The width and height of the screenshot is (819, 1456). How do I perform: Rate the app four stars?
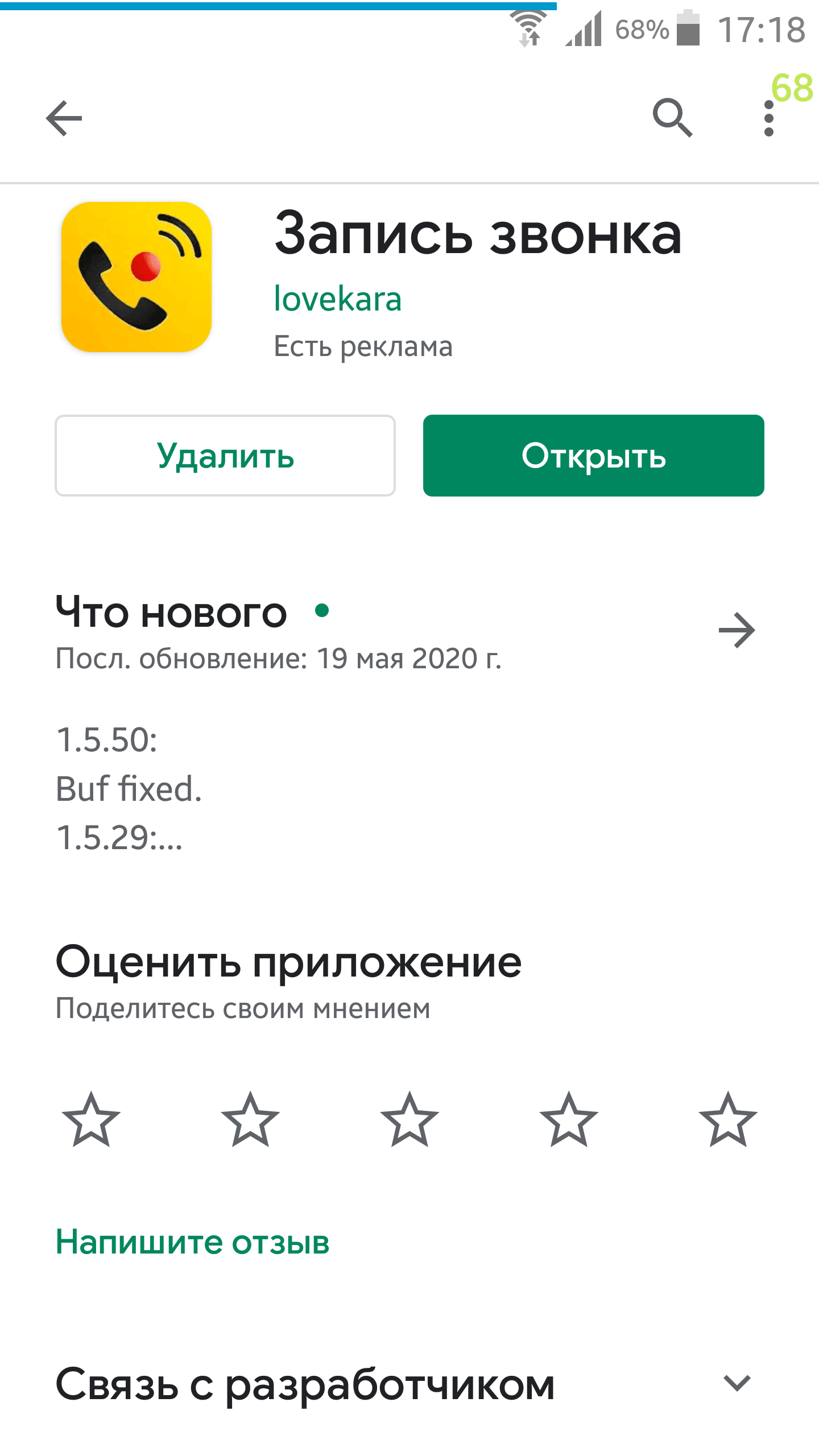click(569, 1119)
